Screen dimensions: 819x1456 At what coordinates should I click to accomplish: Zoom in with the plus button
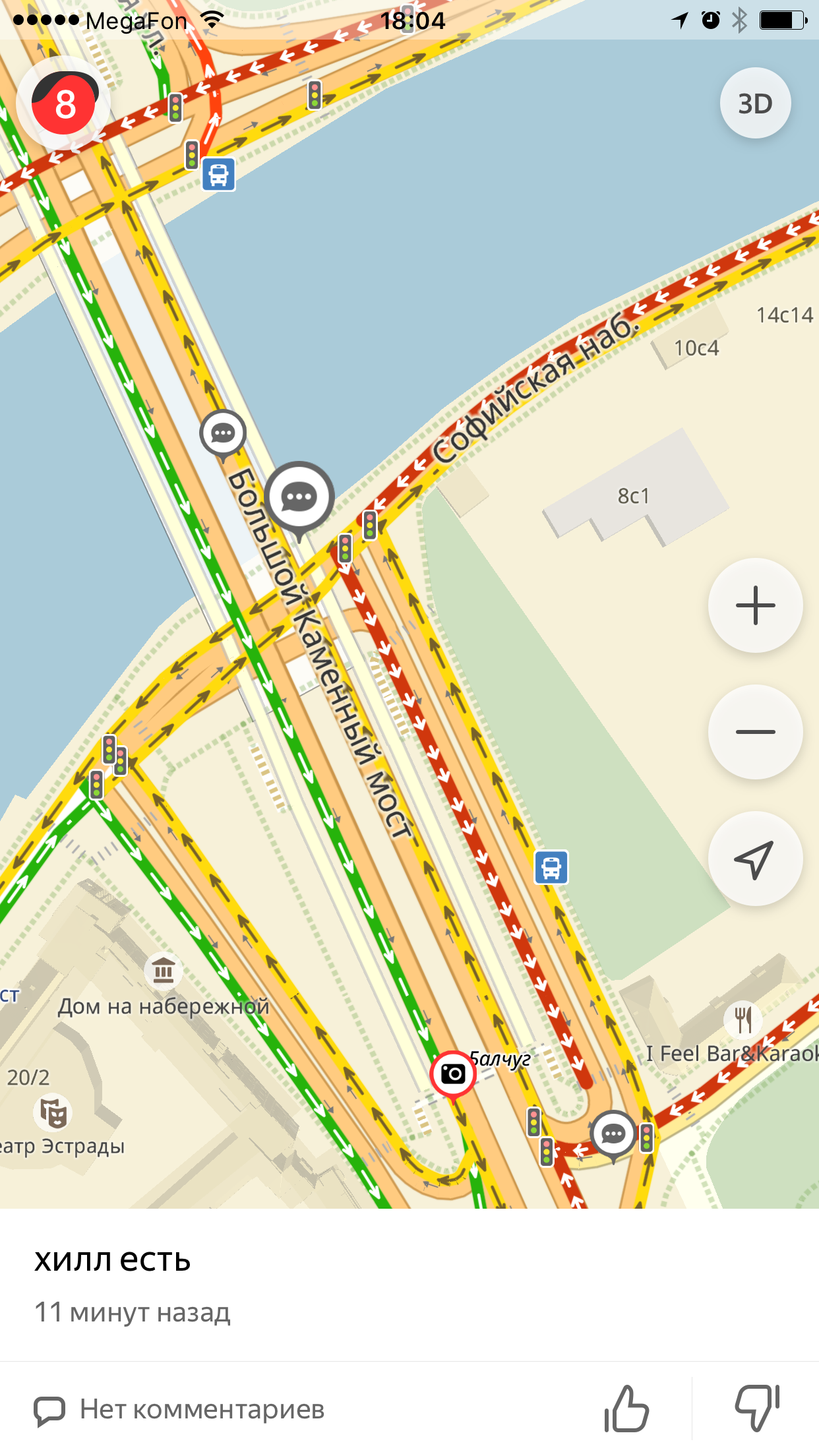pos(755,605)
